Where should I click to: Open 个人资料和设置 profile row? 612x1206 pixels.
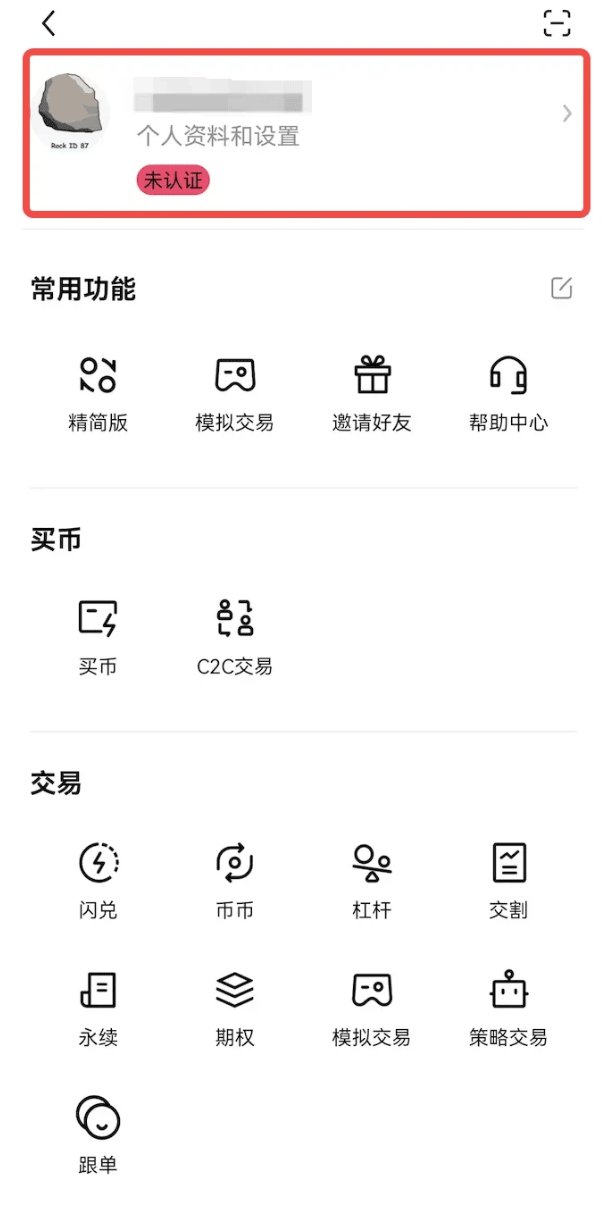point(305,132)
